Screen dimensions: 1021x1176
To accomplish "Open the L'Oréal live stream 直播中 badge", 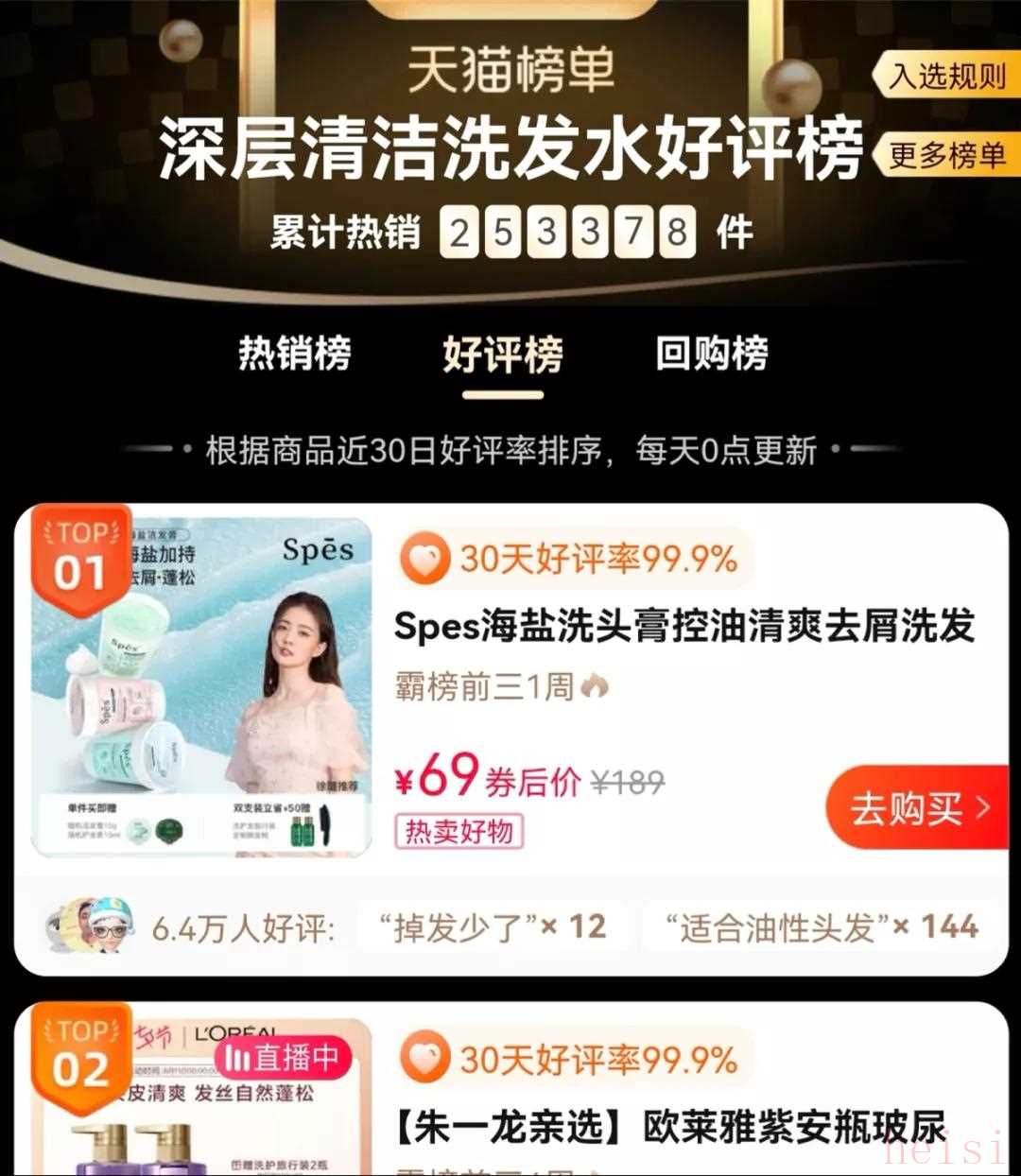I will (282, 1058).
